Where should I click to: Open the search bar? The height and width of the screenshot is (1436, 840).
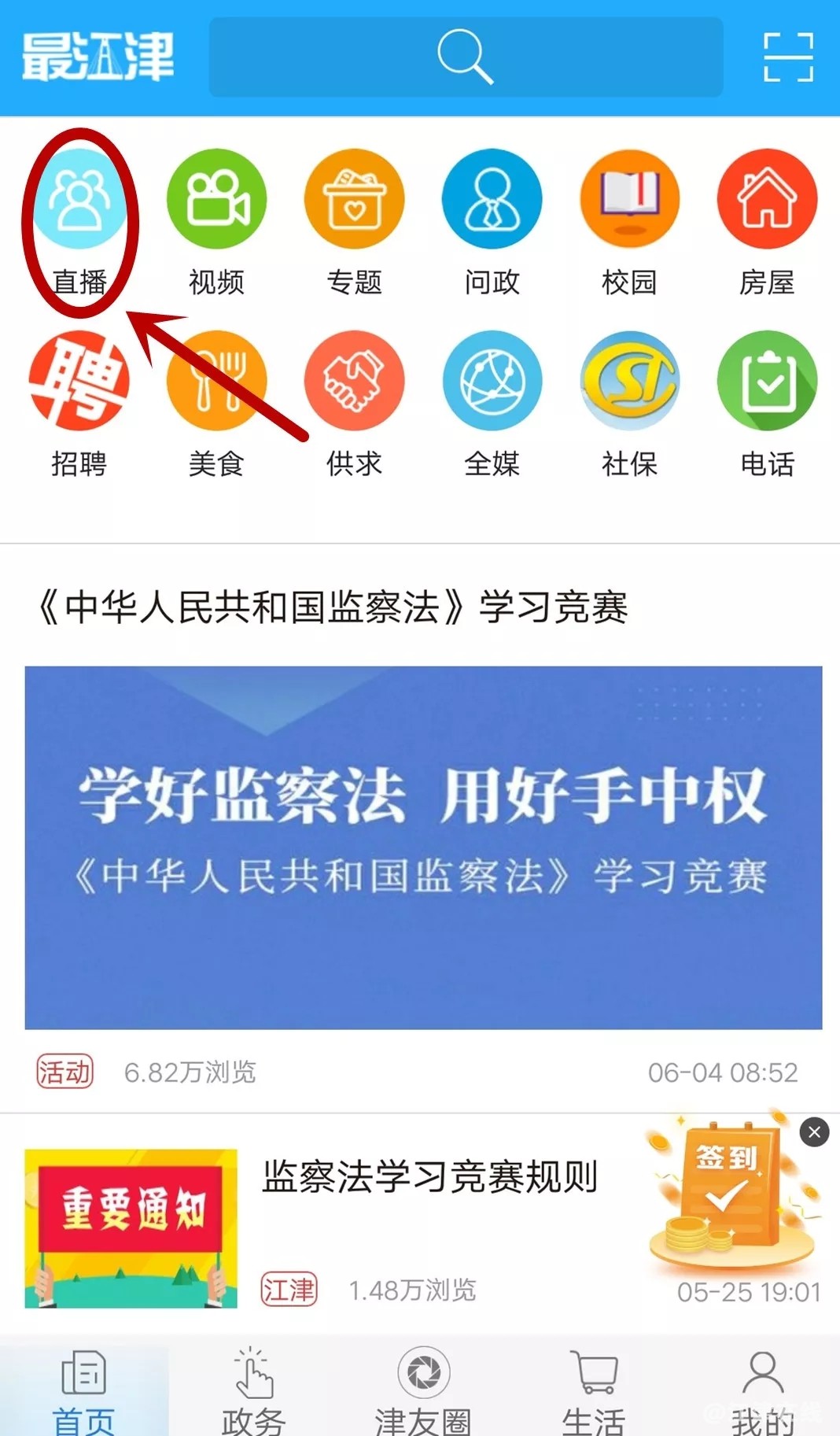(x=466, y=57)
